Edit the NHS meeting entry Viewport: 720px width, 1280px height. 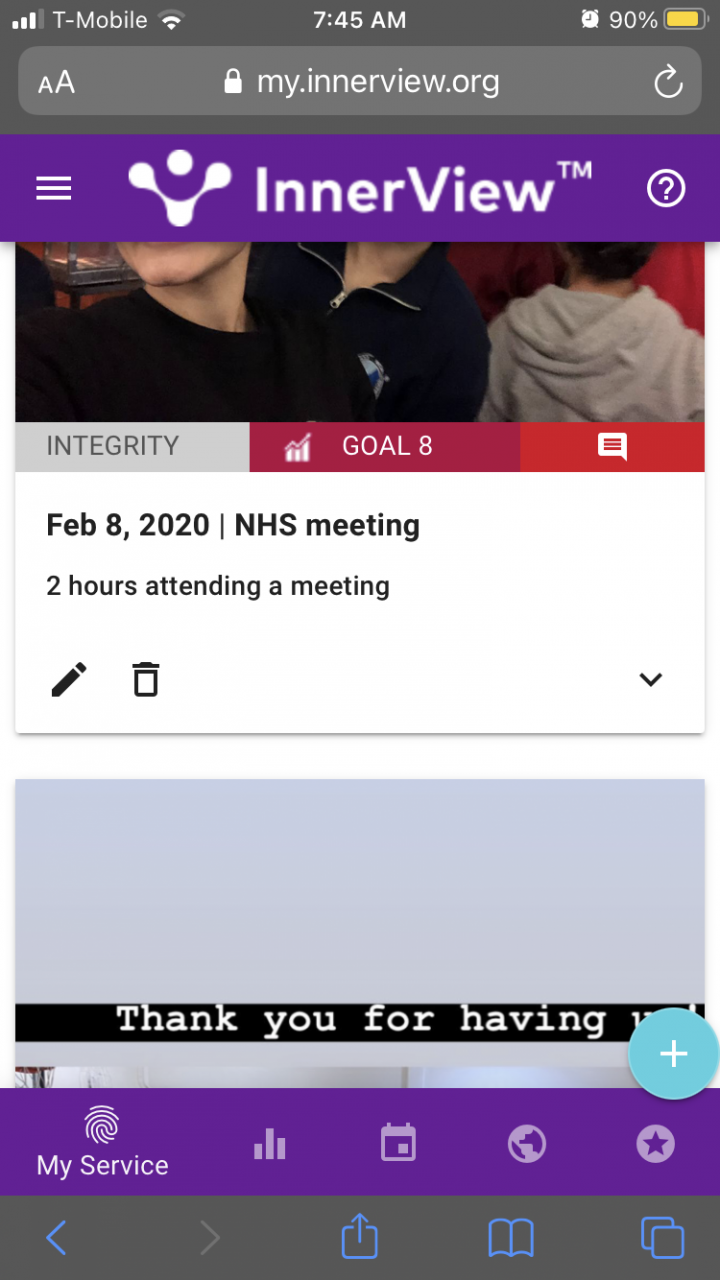69,679
